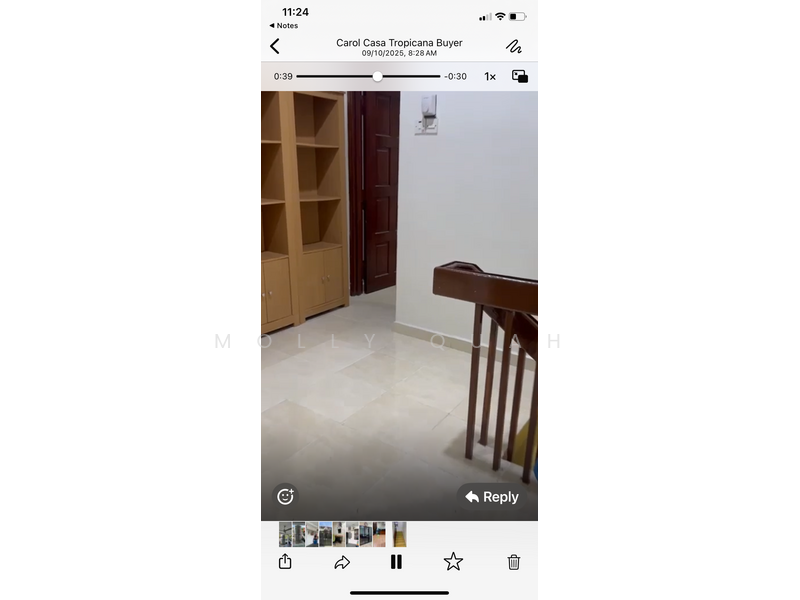The width and height of the screenshot is (800, 600).
Task: Delete this video with the trash icon
Action: [x=513, y=562]
